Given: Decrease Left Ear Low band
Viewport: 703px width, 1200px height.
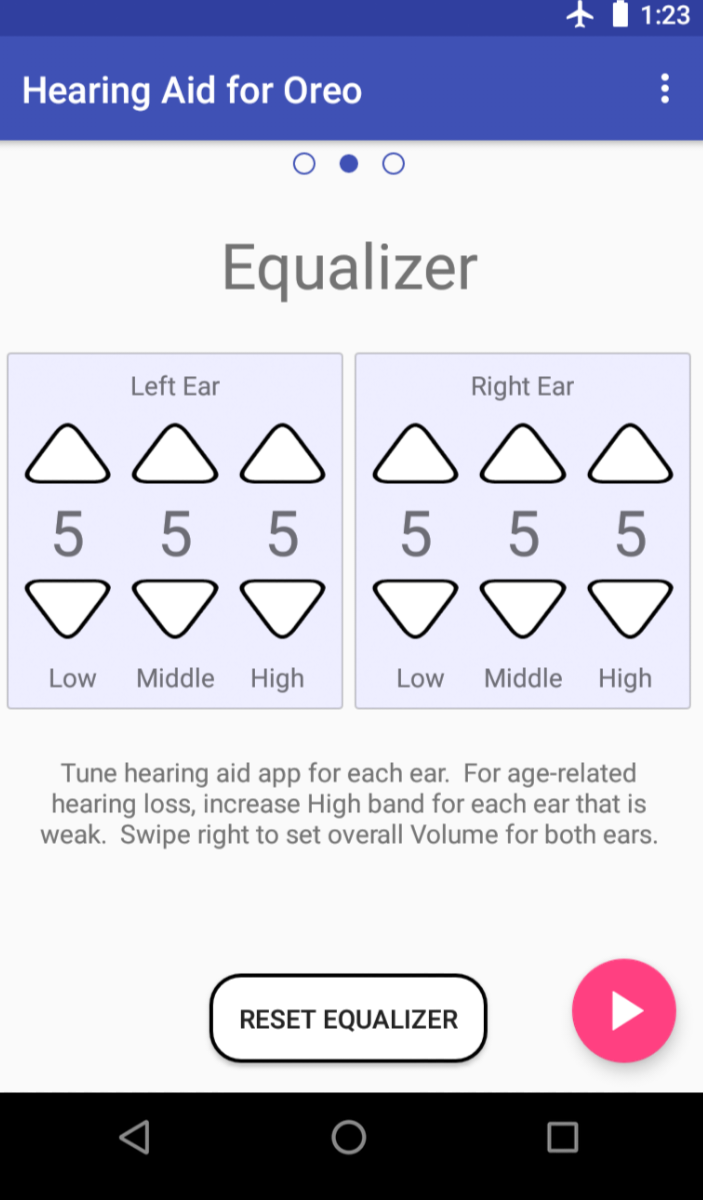Looking at the screenshot, I should pos(67,608).
